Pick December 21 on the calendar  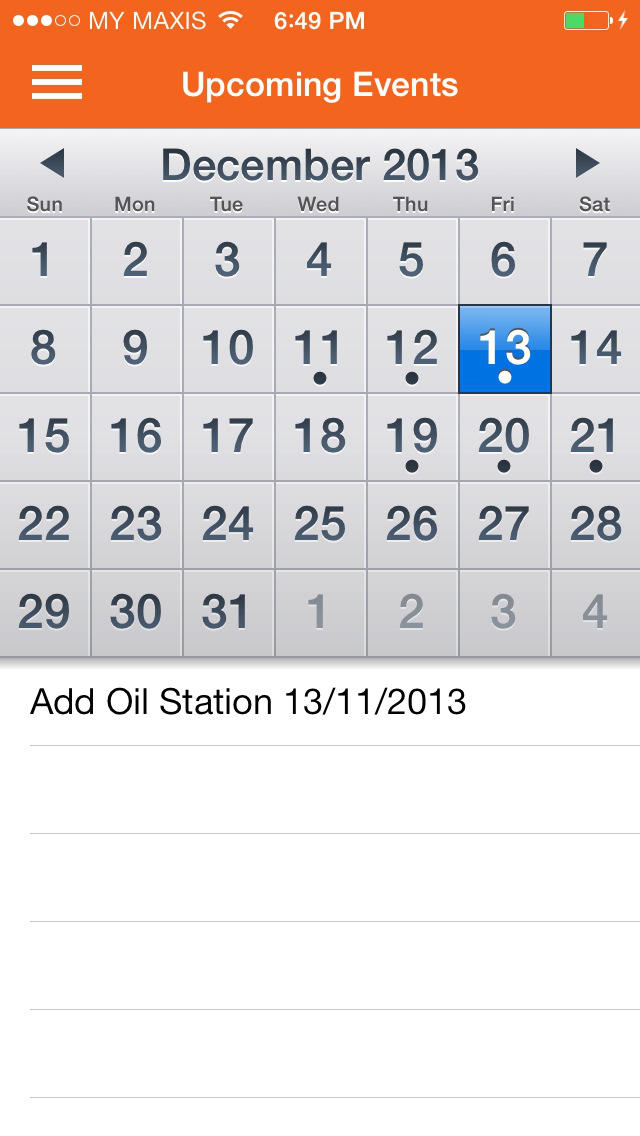(596, 438)
